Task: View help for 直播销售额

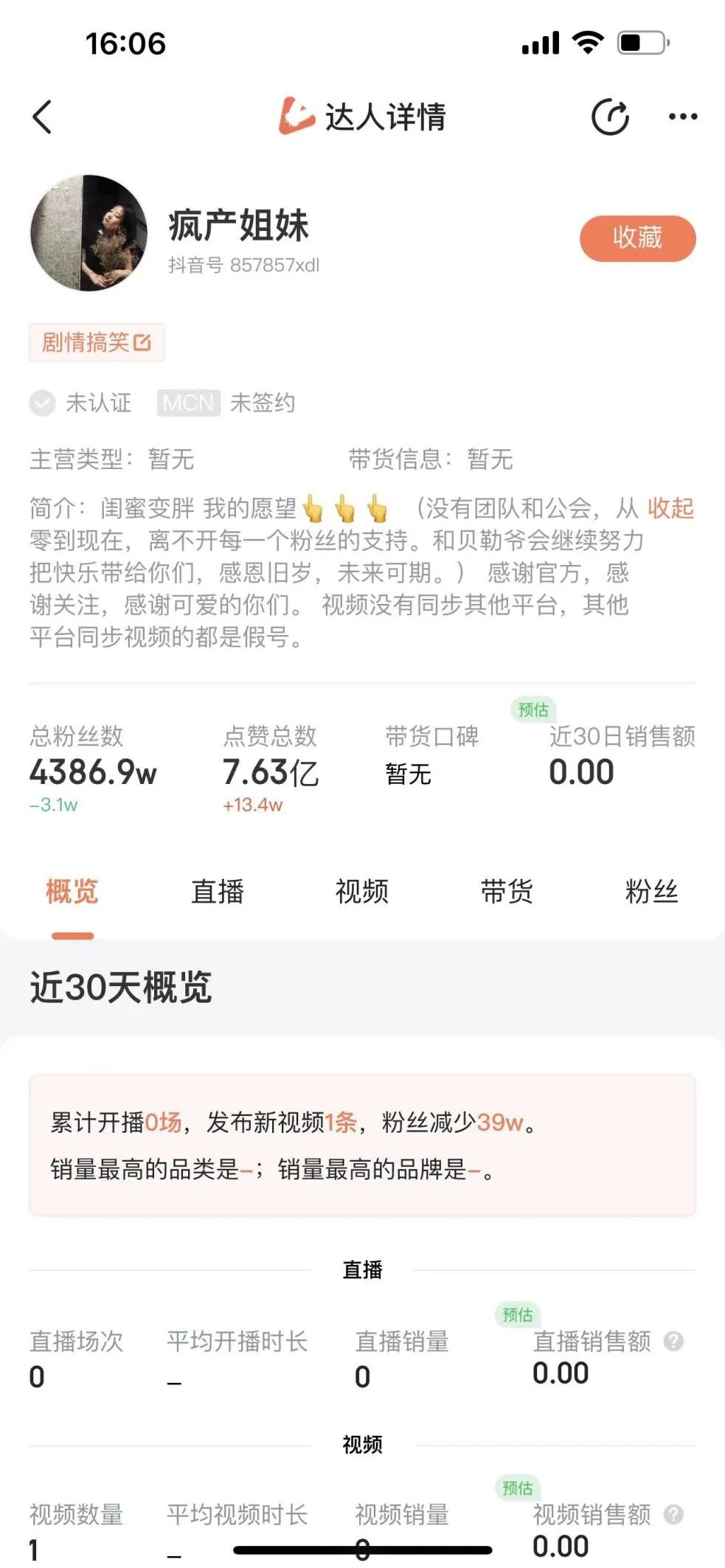Action: (673, 1342)
